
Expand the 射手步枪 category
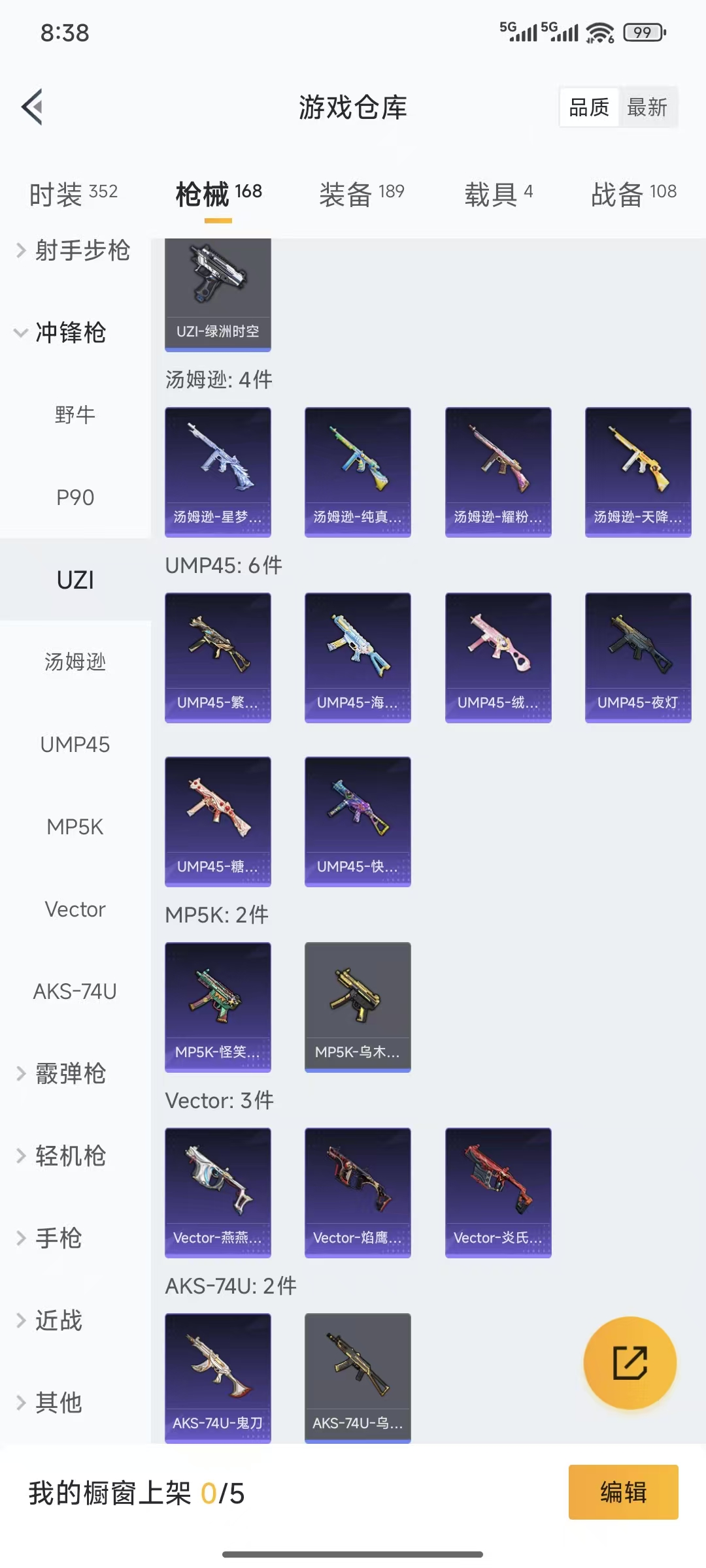click(x=73, y=250)
